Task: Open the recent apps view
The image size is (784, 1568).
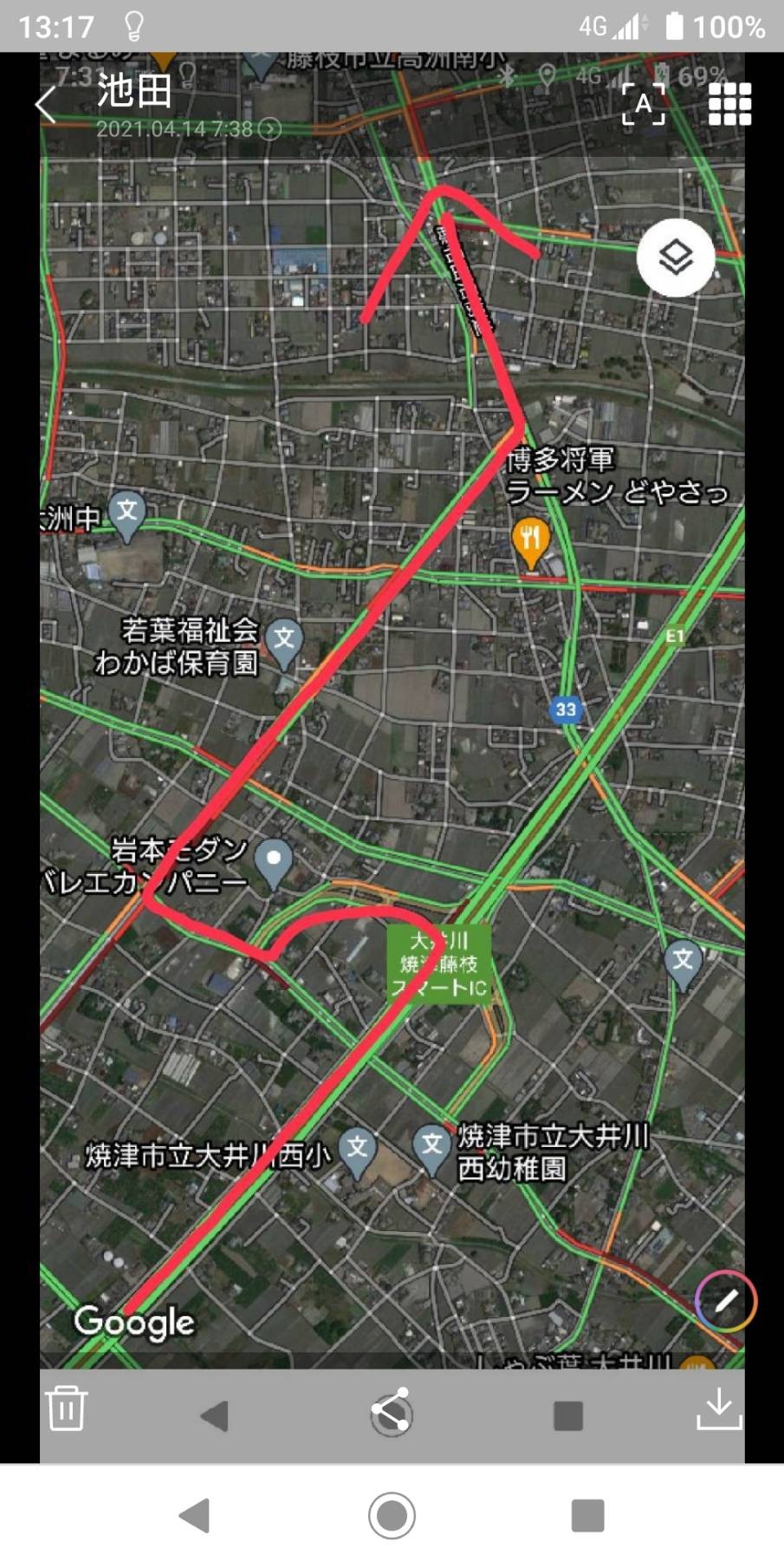Action: point(587,1515)
